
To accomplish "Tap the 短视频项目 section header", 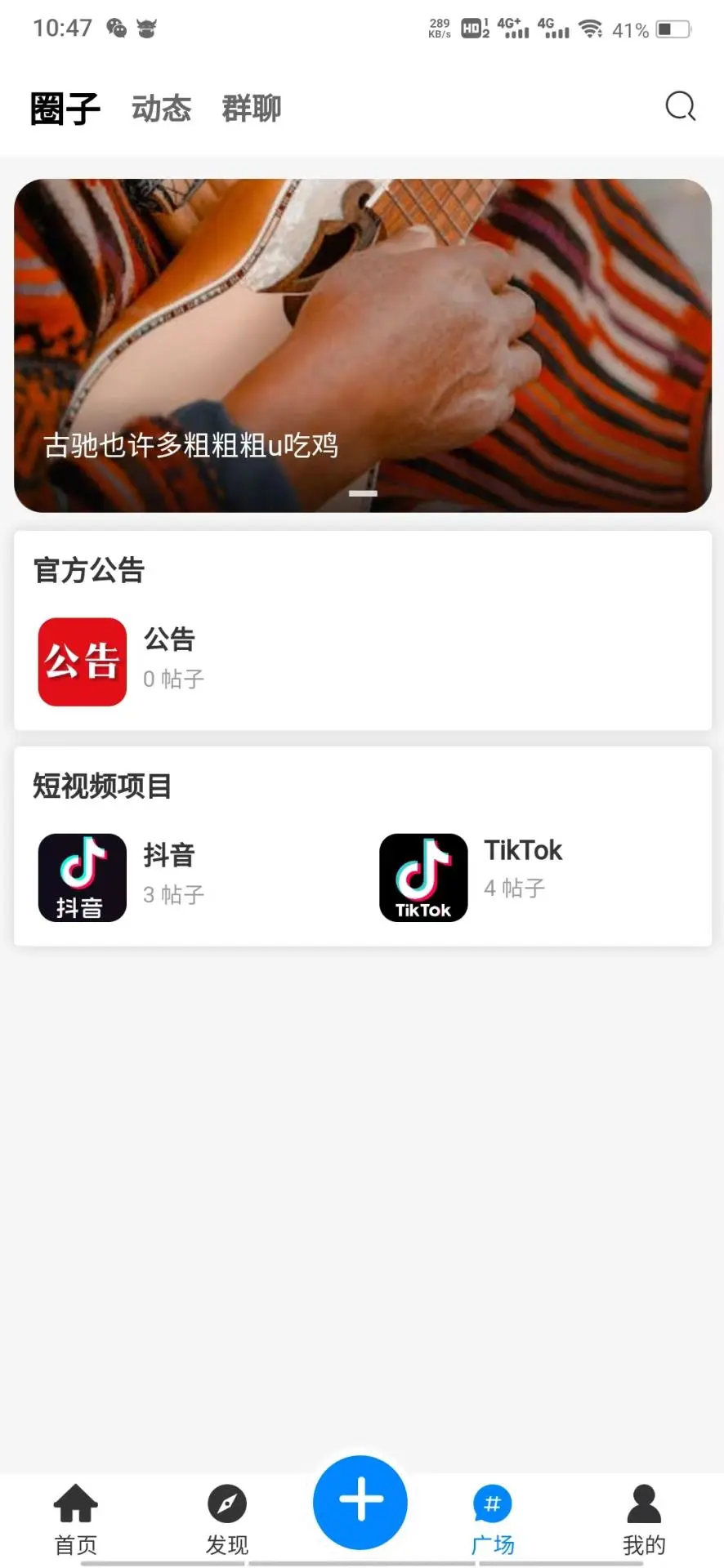I will [x=102, y=786].
